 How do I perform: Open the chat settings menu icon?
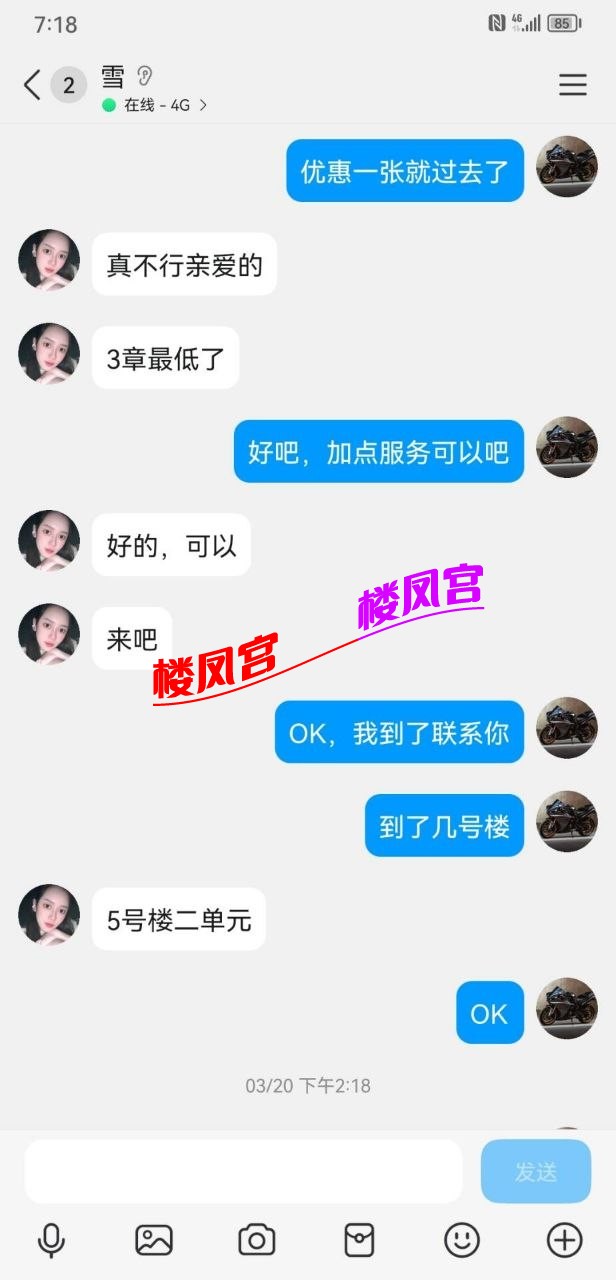[x=572, y=85]
